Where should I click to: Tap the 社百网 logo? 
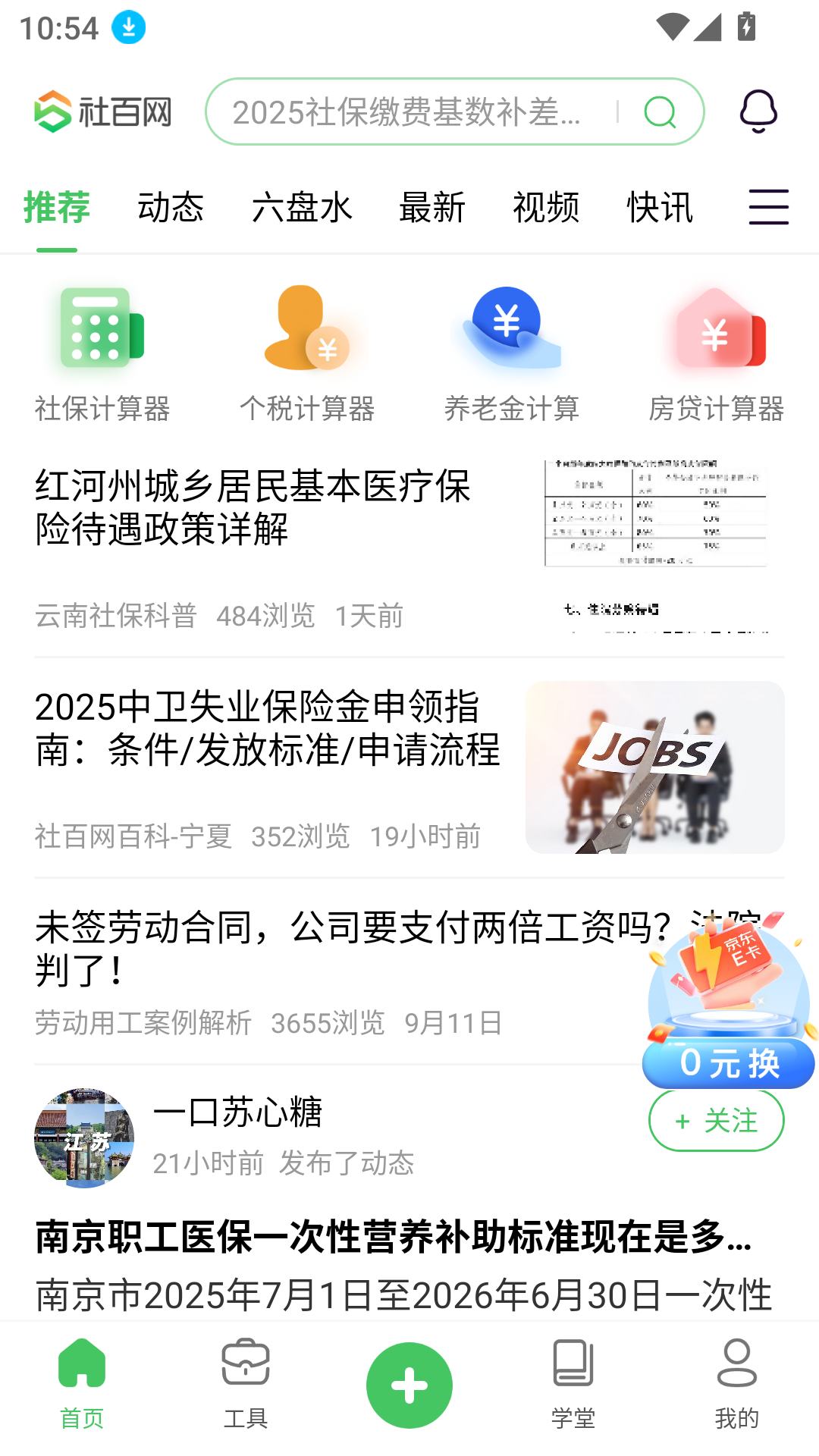tap(102, 111)
